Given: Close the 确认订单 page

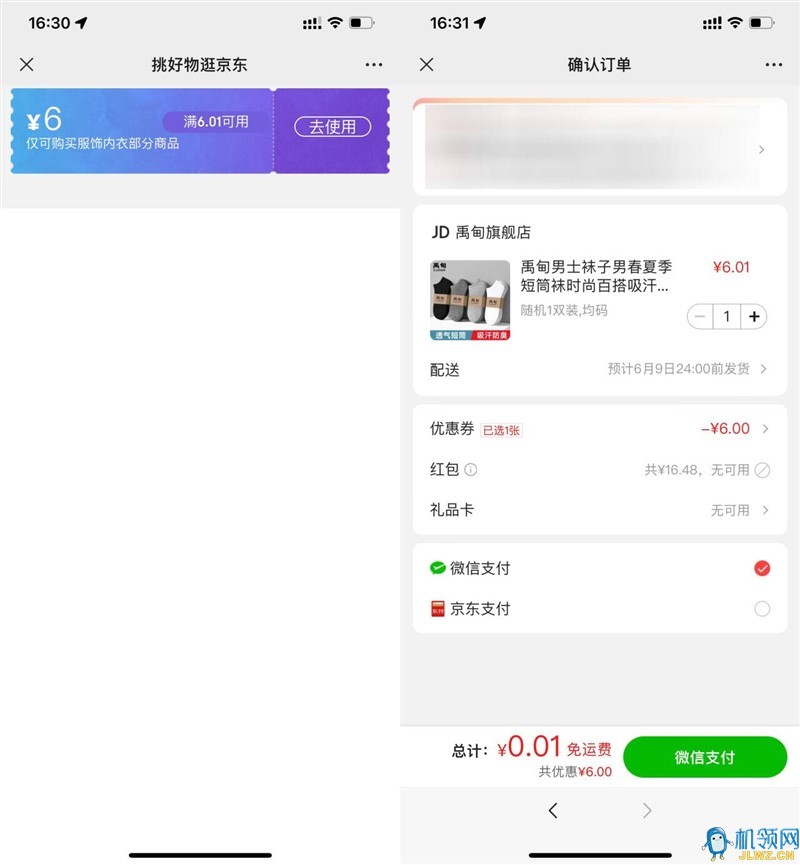Looking at the screenshot, I should pyautogui.click(x=427, y=65).
